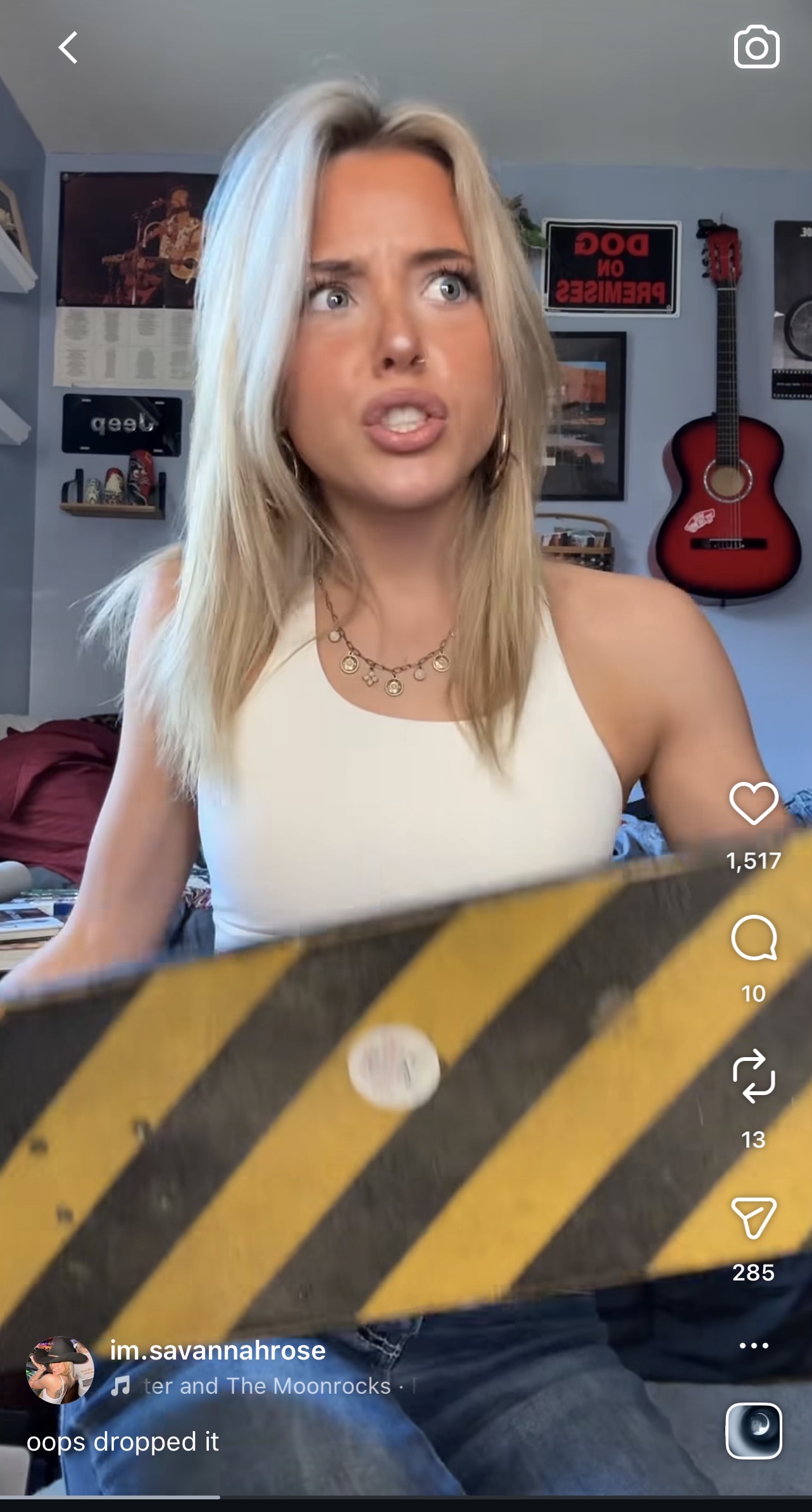This screenshot has height=1512, width=812.
Task: Open the comments on this reel
Action: pos(754,938)
